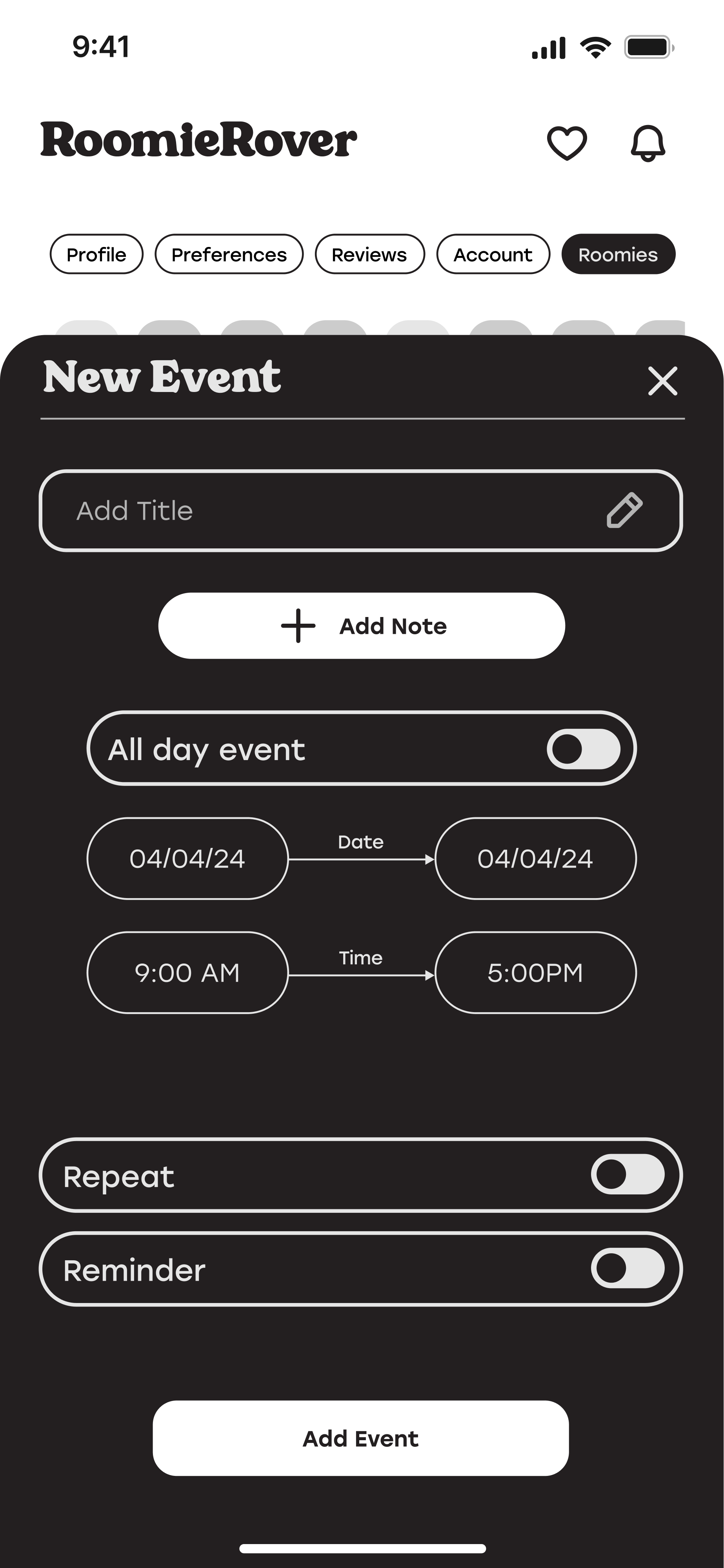This screenshot has height=1568, width=724.
Task: Add a note to the event
Action: (x=362, y=626)
